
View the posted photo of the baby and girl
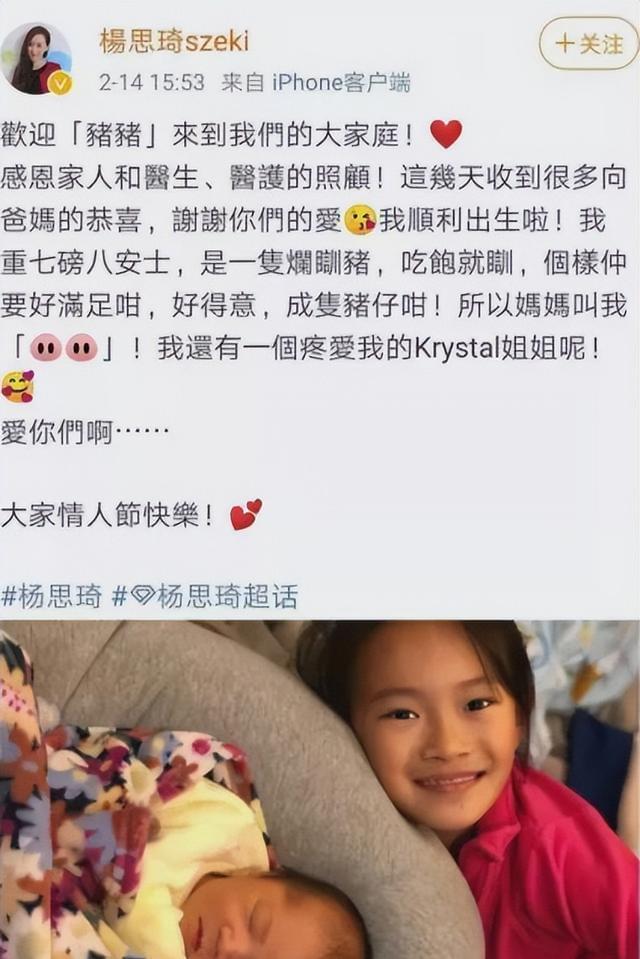pyautogui.click(x=320, y=790)
